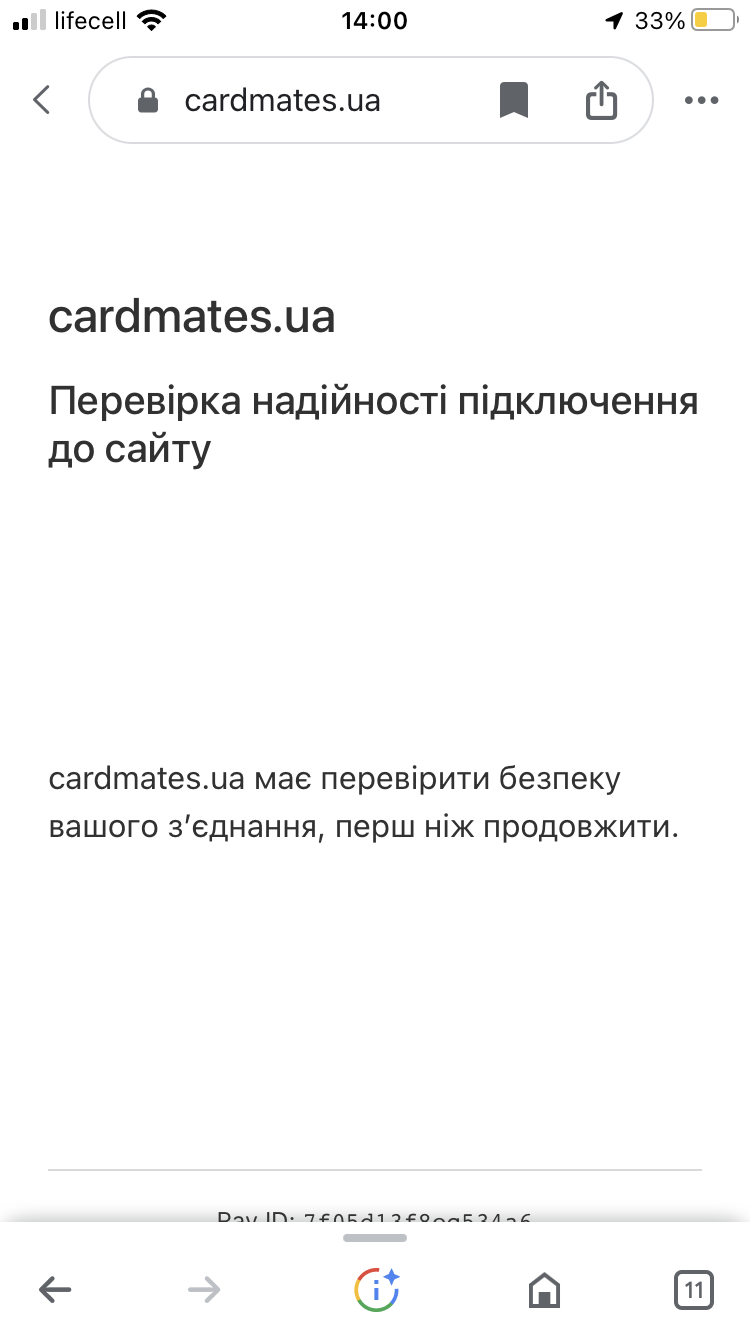This screenshot has height=1334, width=750.
Task: Tap the back chevron beside the address bar
Action: pyautogui.click(x=41, y=100)
